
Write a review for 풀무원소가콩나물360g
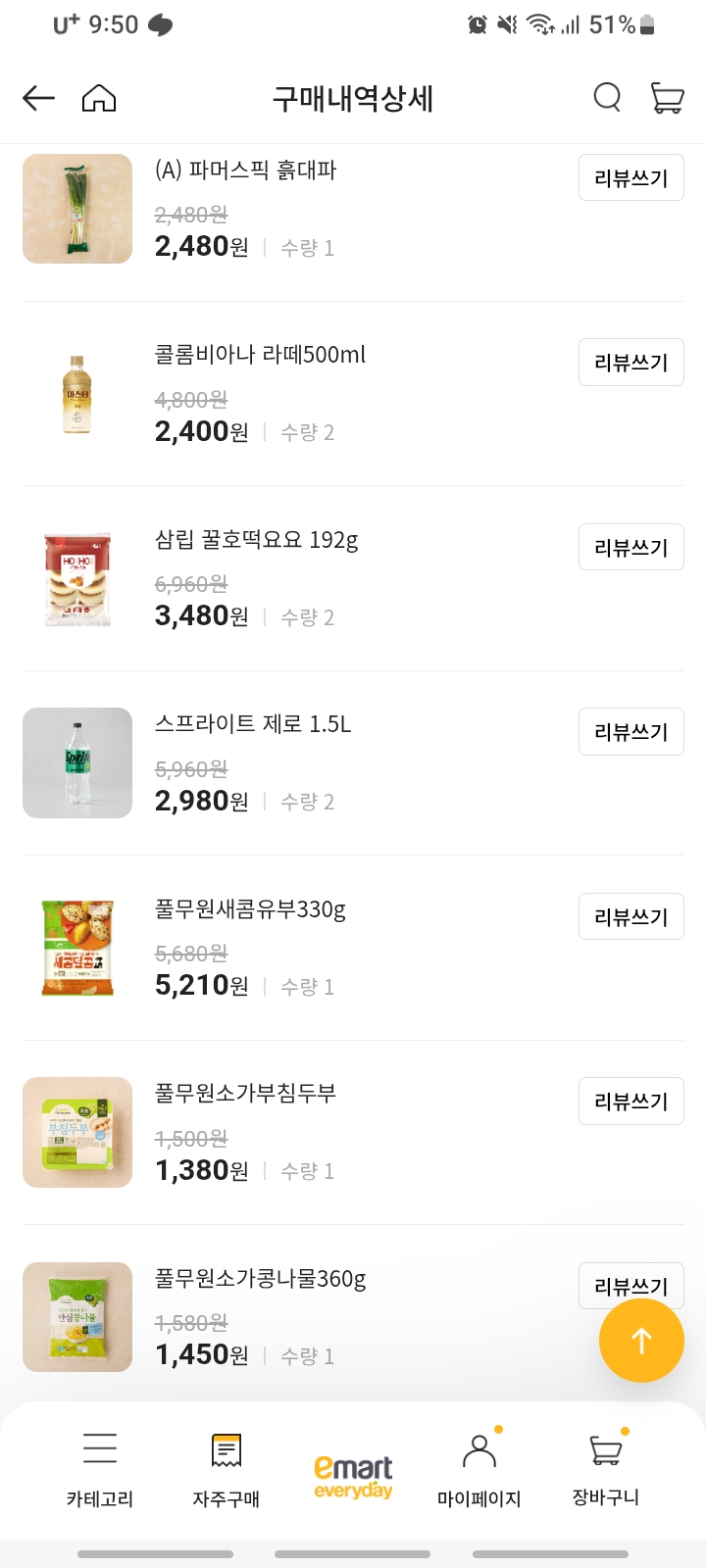pyautogui.click(x=630, y=1285)
